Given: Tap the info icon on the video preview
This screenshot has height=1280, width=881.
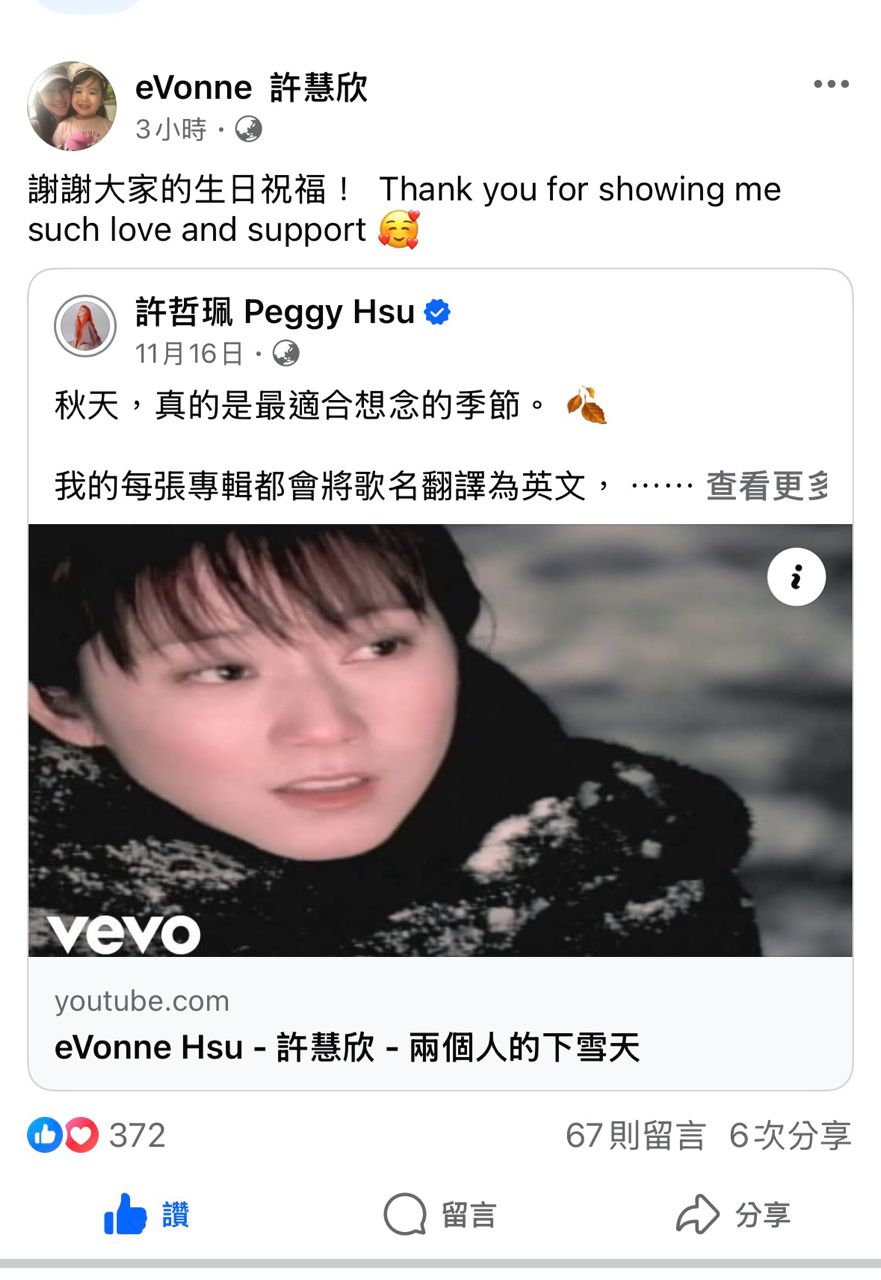Looking at the screenshot, I should pyautogui.click(x=796, y=577).
